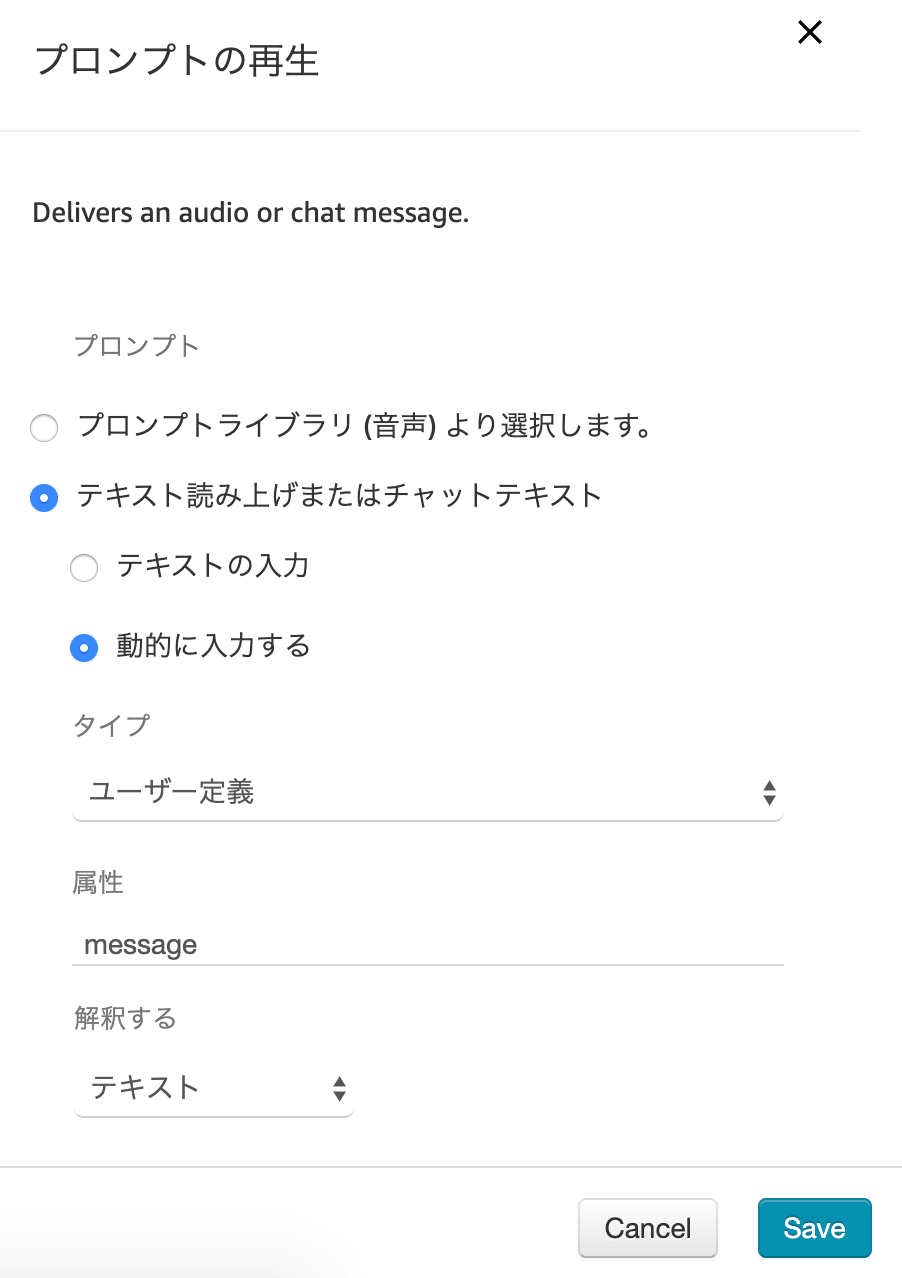Expand the 解釈する dropdown showing テキスト
Image resolution: width=902 pixels, height=1278 pixels.
tap(214, 1089)
